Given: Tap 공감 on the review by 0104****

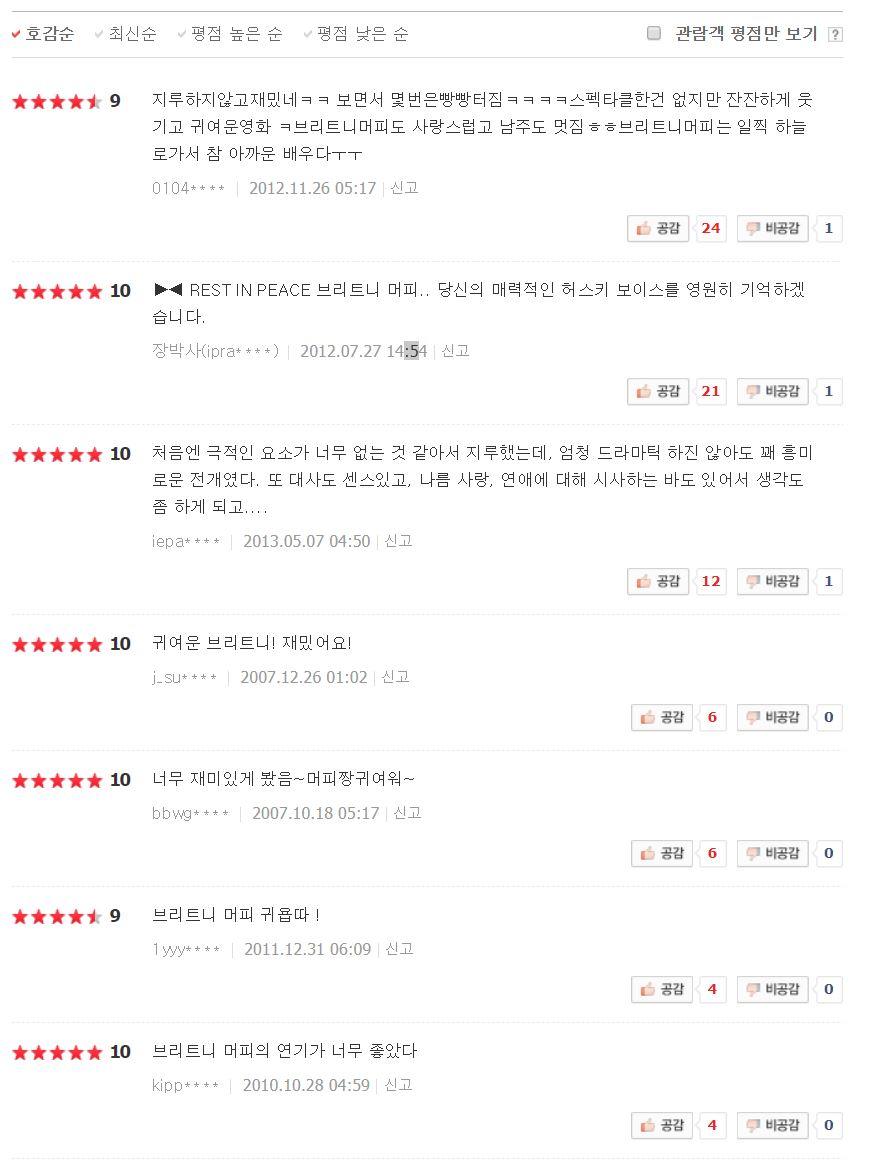Looking at the screenshot, I should point(660,228).
